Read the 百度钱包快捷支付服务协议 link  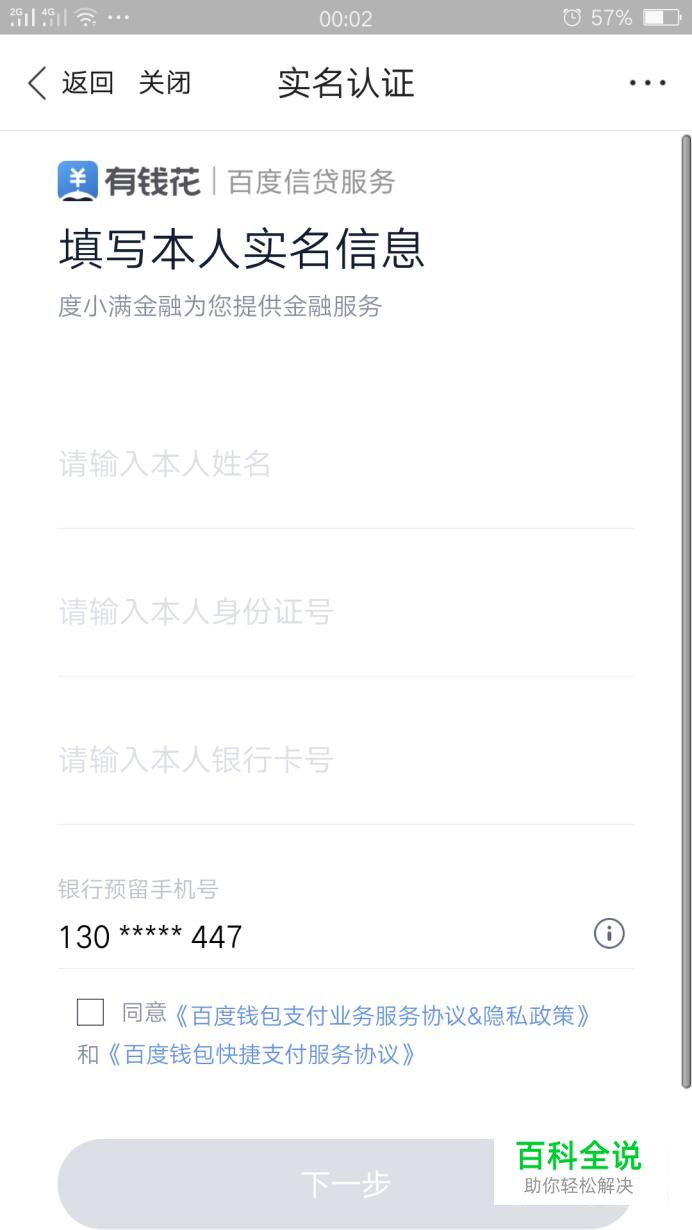click(260, 1054)
